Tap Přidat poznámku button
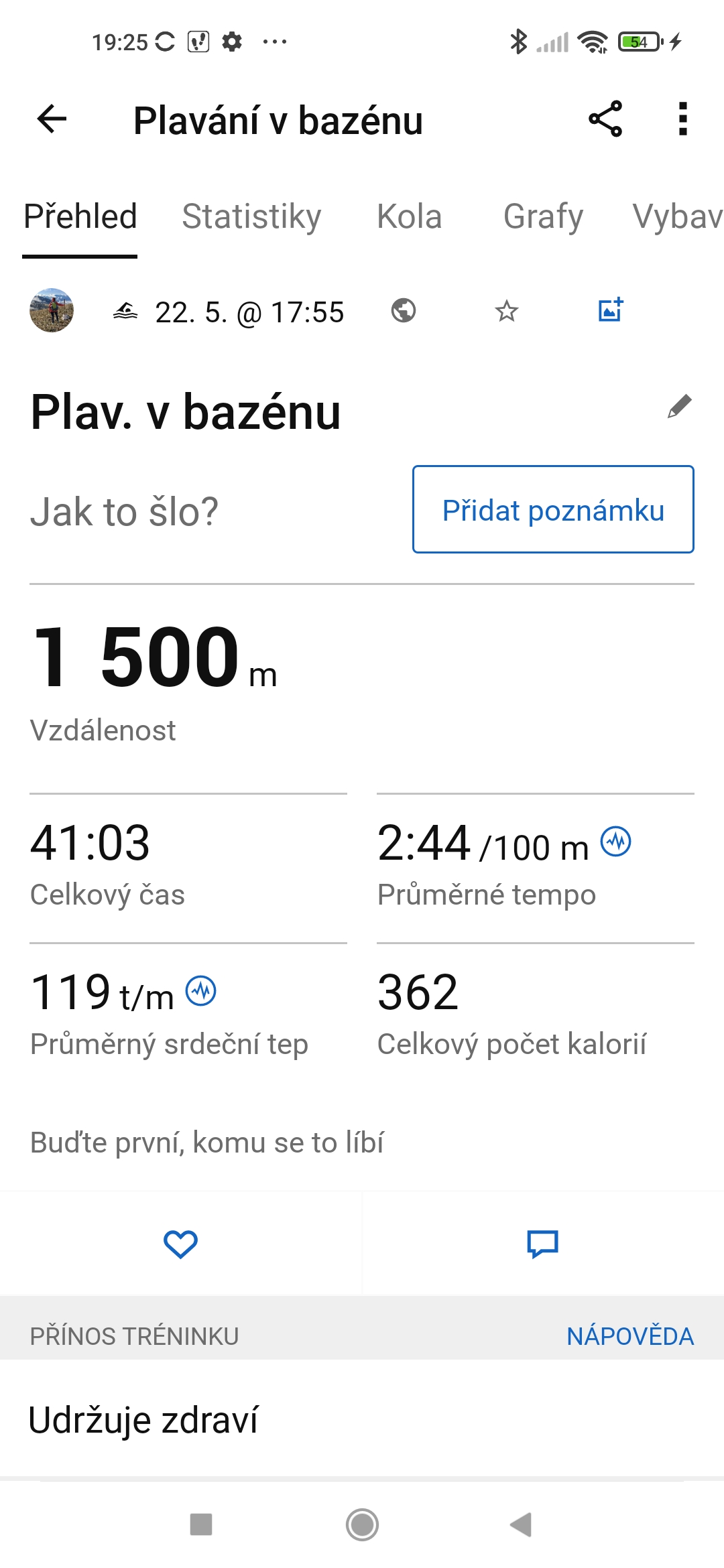The height and width of the screenshot is (1568, 724). tap(553, 510)
